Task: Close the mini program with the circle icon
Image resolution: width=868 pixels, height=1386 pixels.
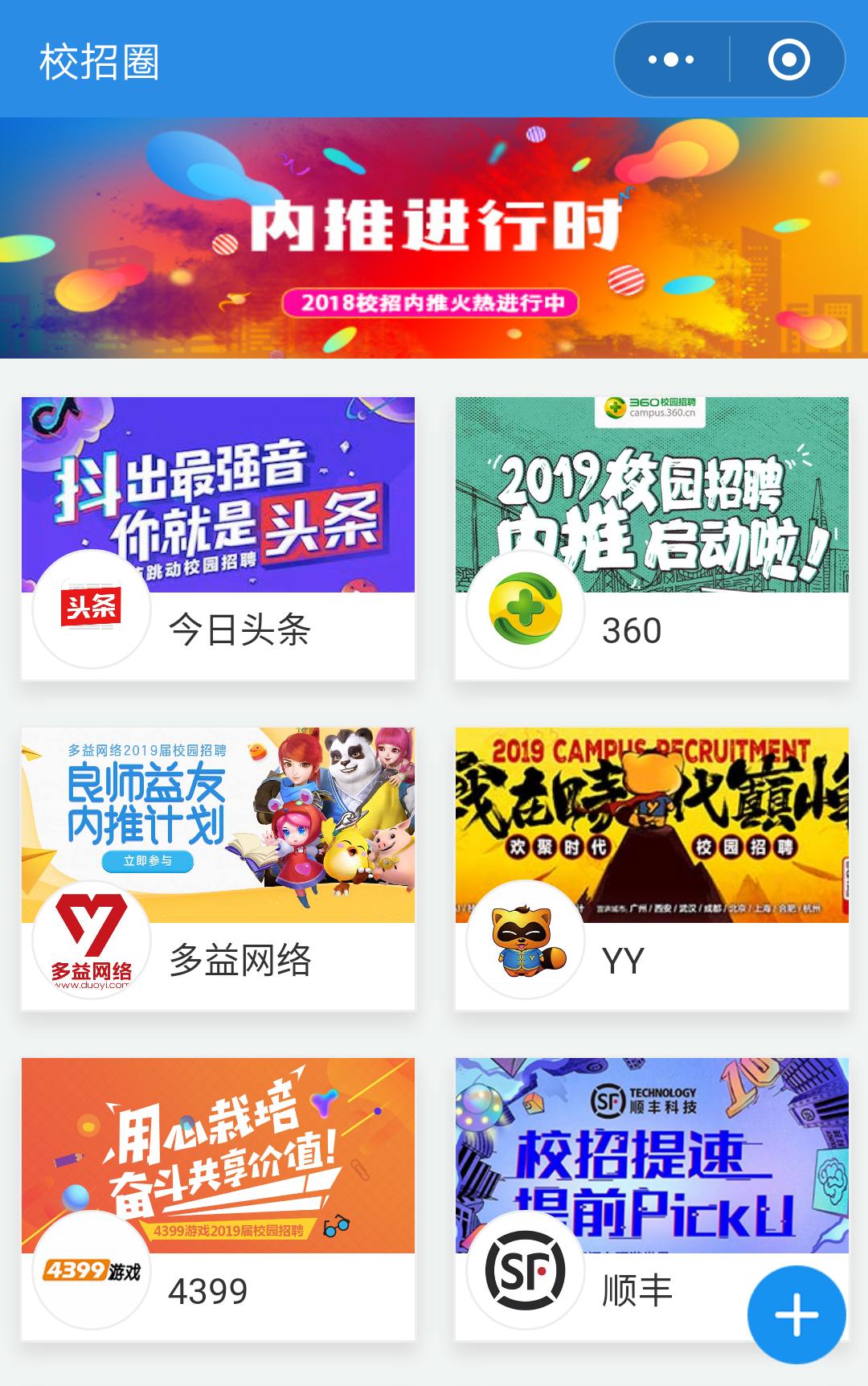Action: [x=788, y=59]
